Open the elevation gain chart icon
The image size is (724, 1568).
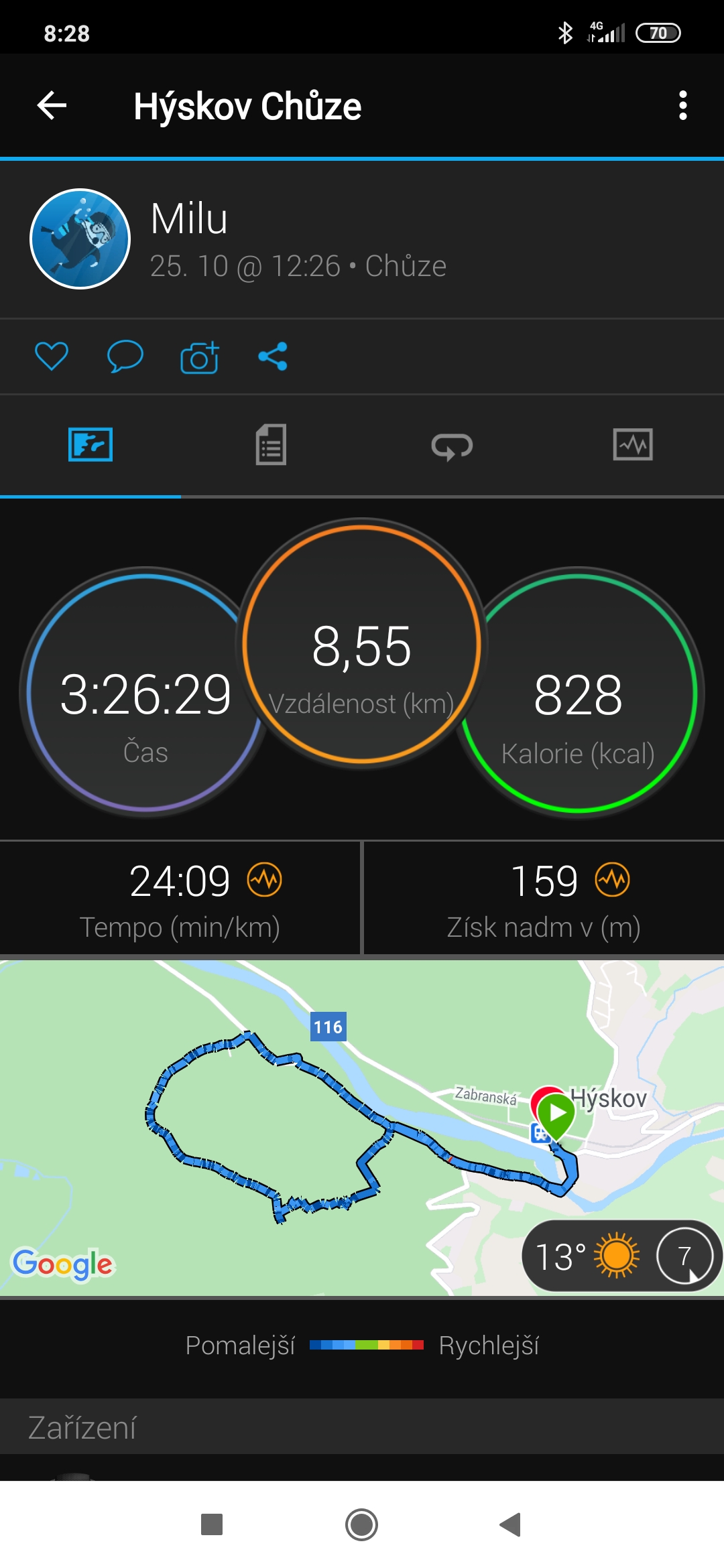(613, 880)
